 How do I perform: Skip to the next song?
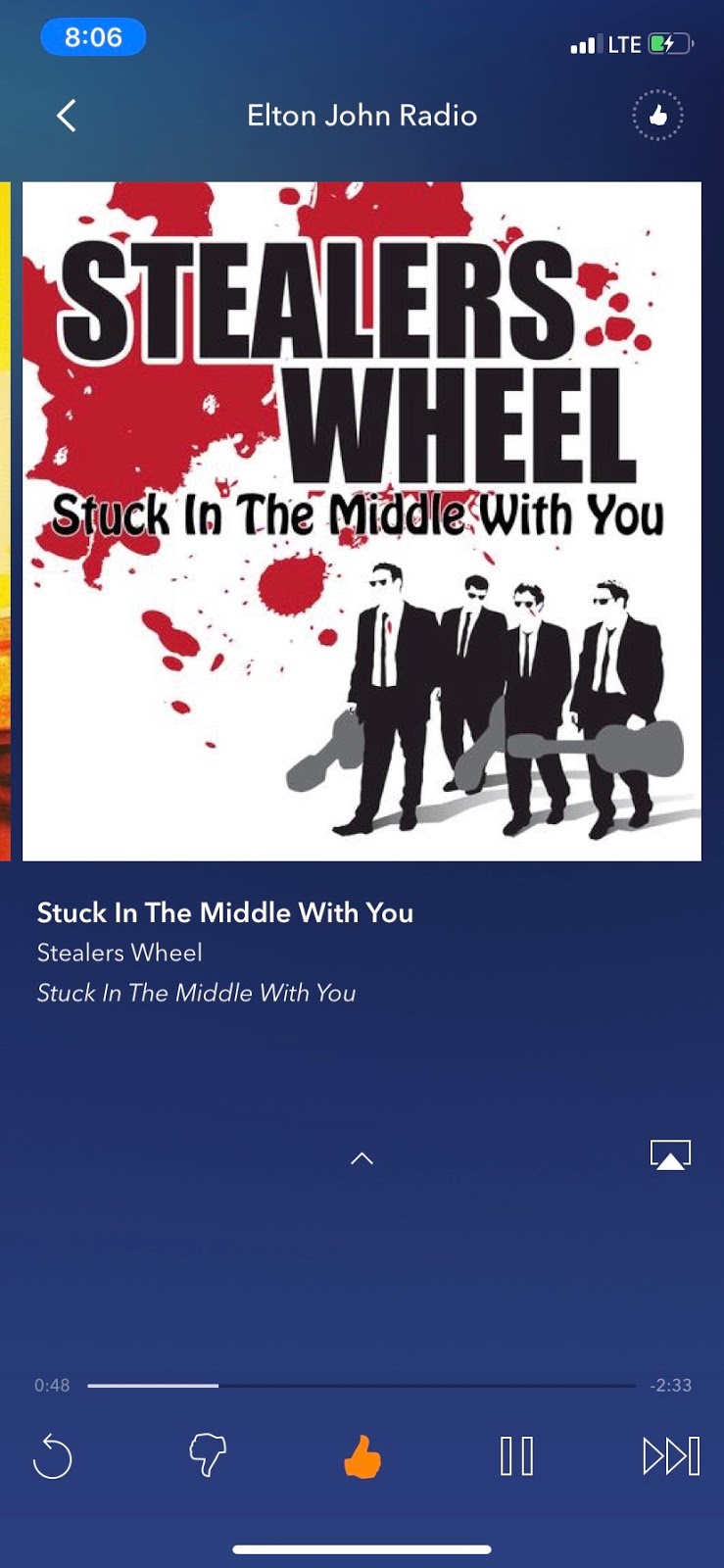(670, 1455)
